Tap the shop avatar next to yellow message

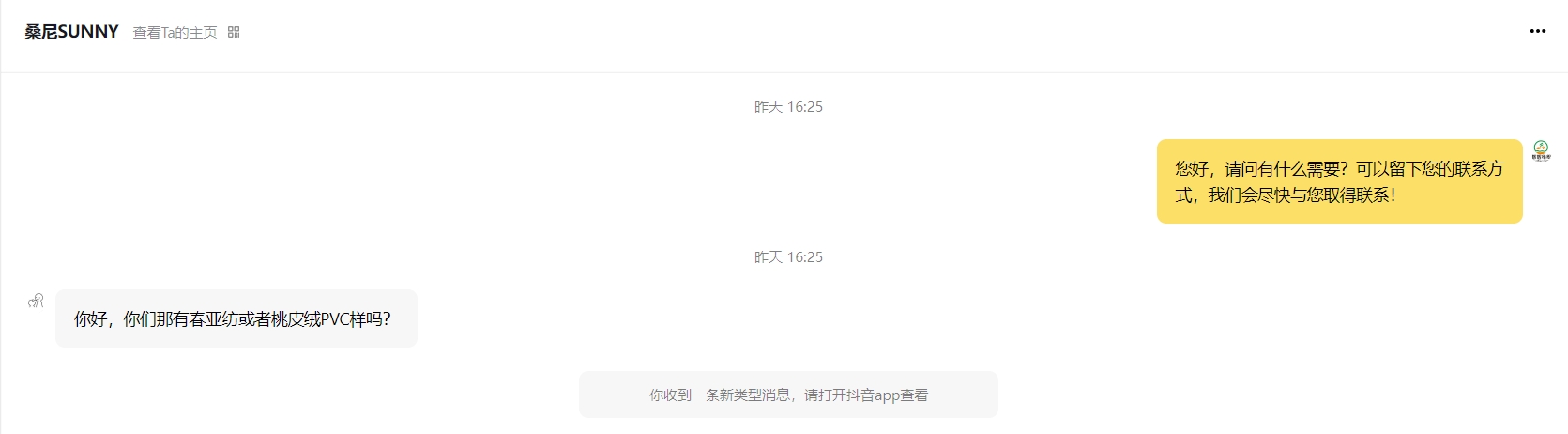tap(1541, 150)
